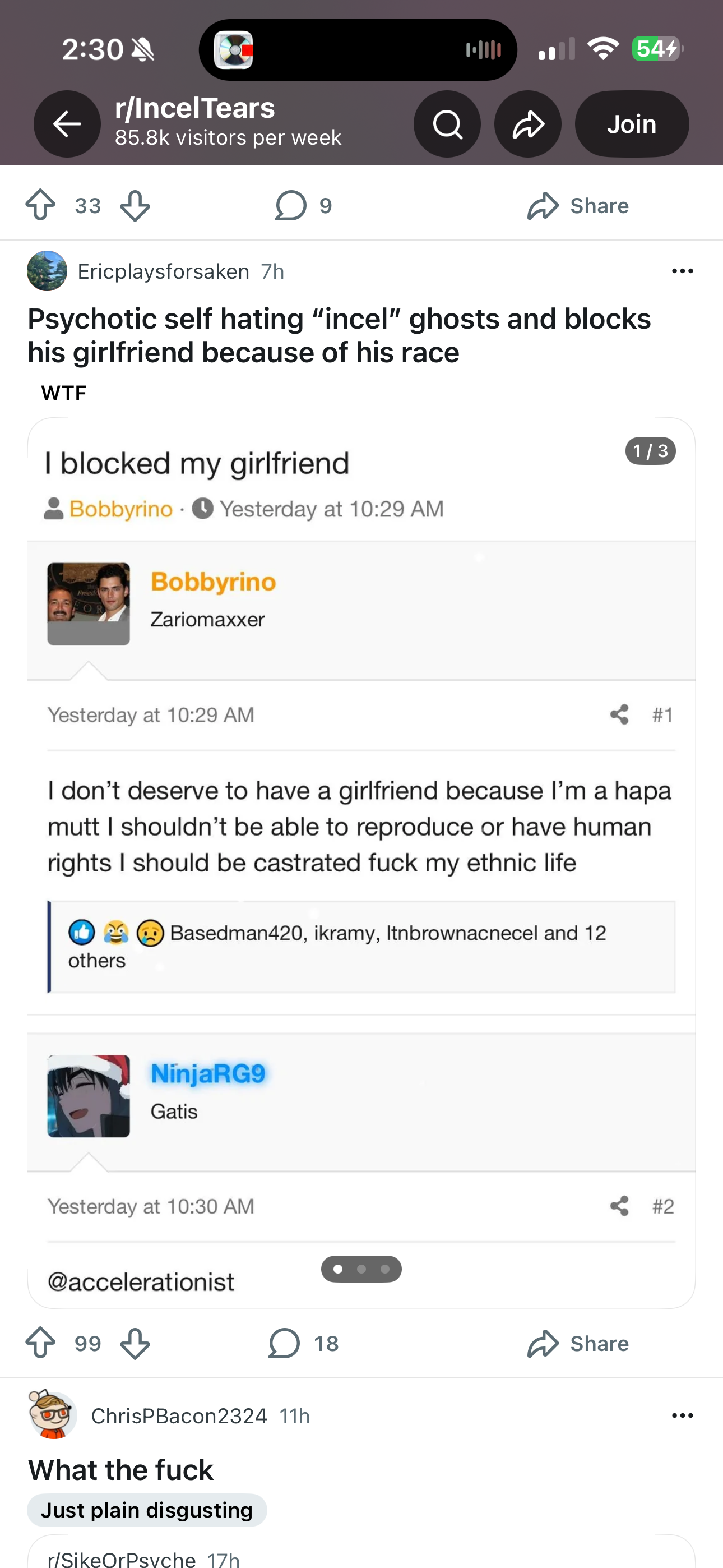Upvote the post with 99 votes

(x=41, y=1343)
